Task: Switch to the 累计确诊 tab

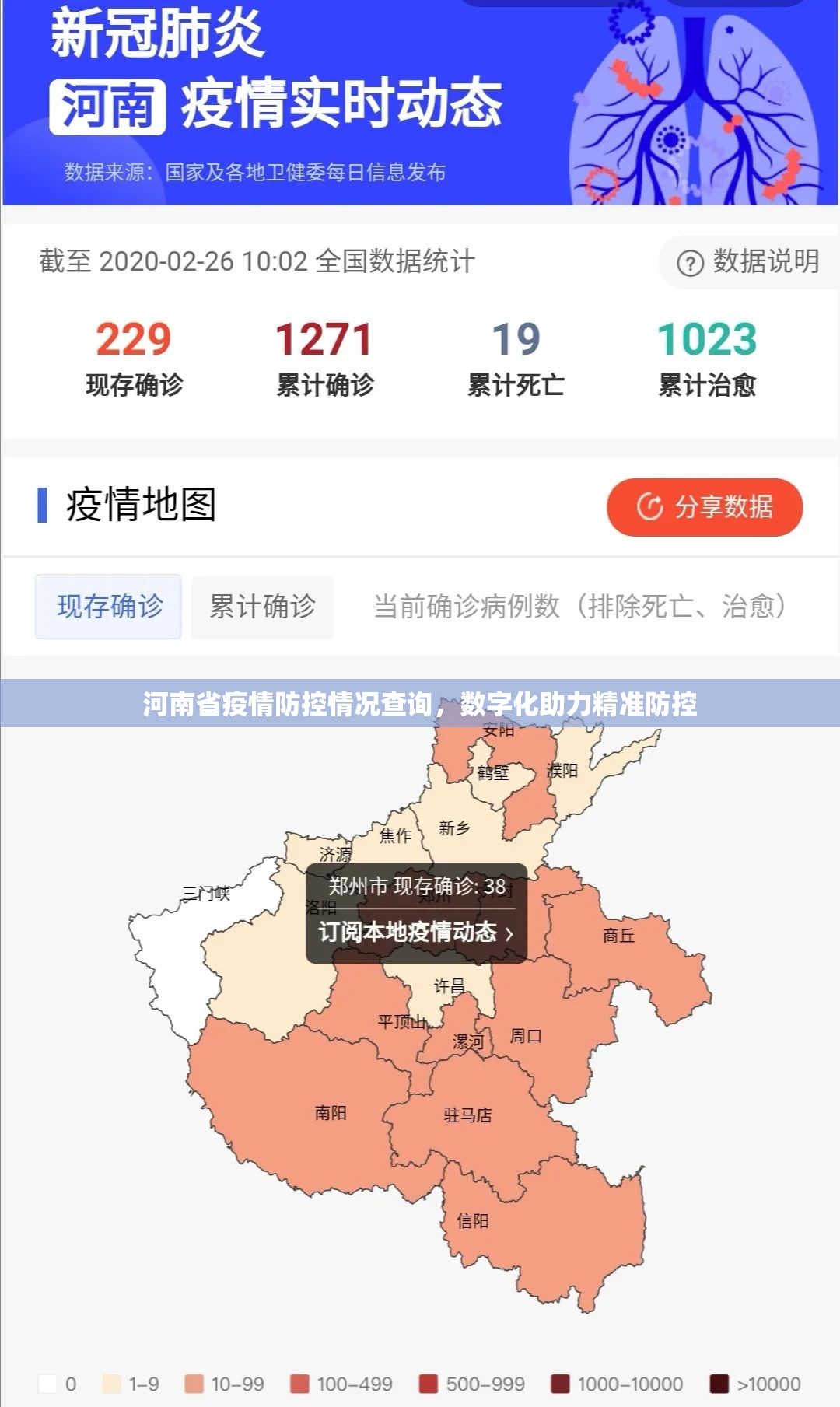Action: point(263,607)
